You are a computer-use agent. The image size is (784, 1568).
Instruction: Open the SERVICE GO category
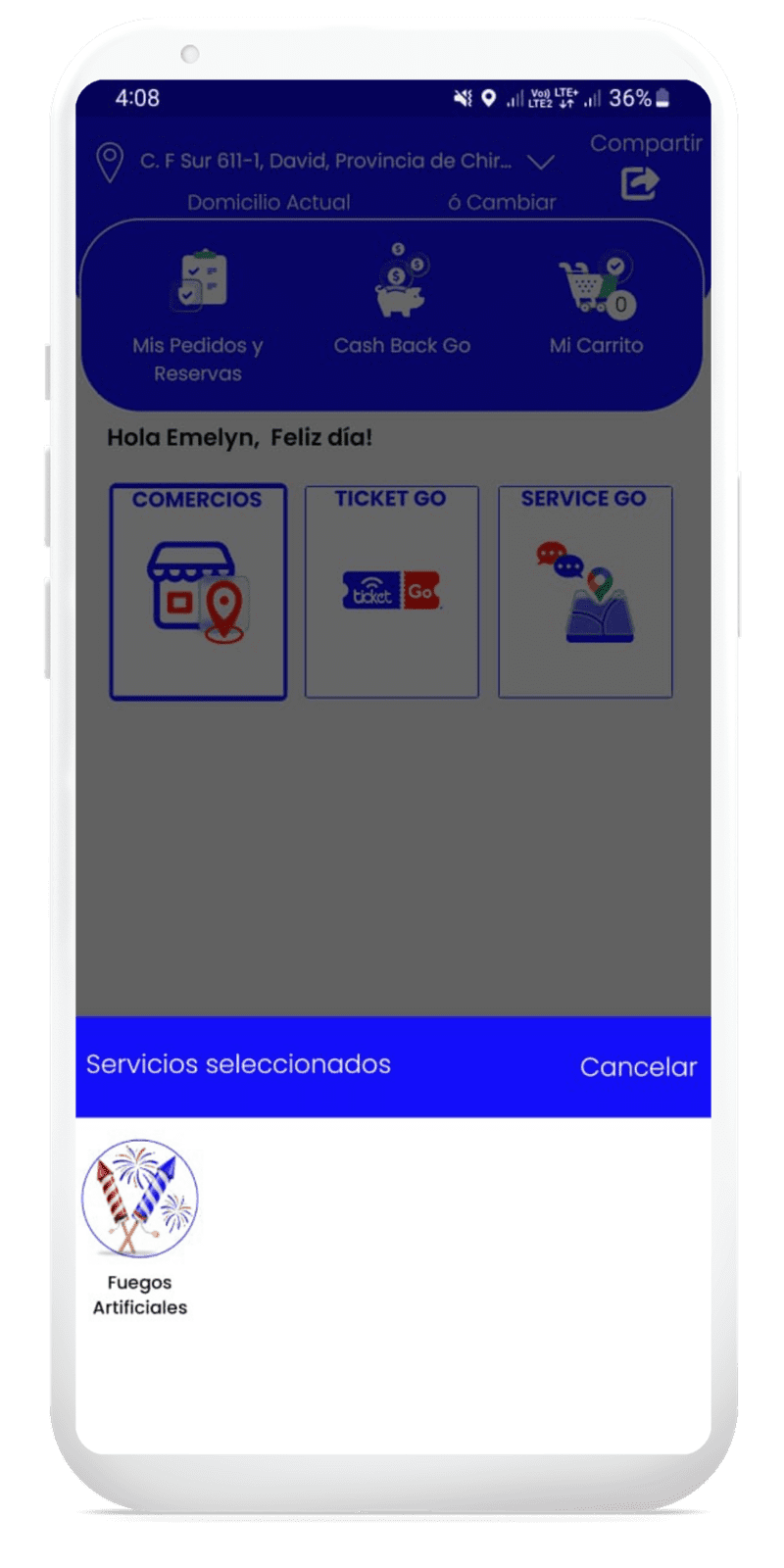click(585, 592)
